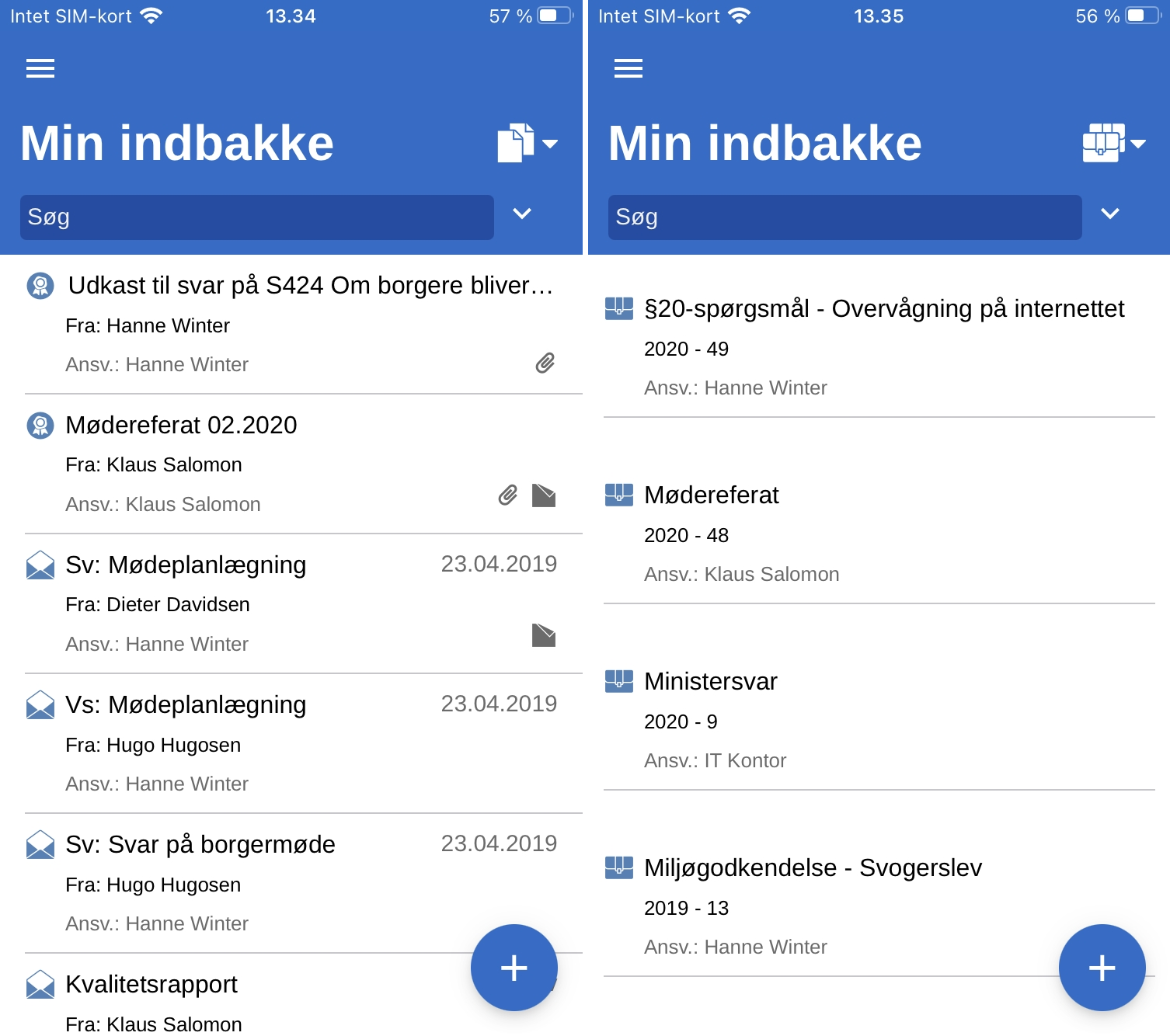The height and width of the screenshot is (1036, 1170).
Task: Open Sv: Mødeplanlægning from Dieter Davidsen
Action: pos(186,565)
